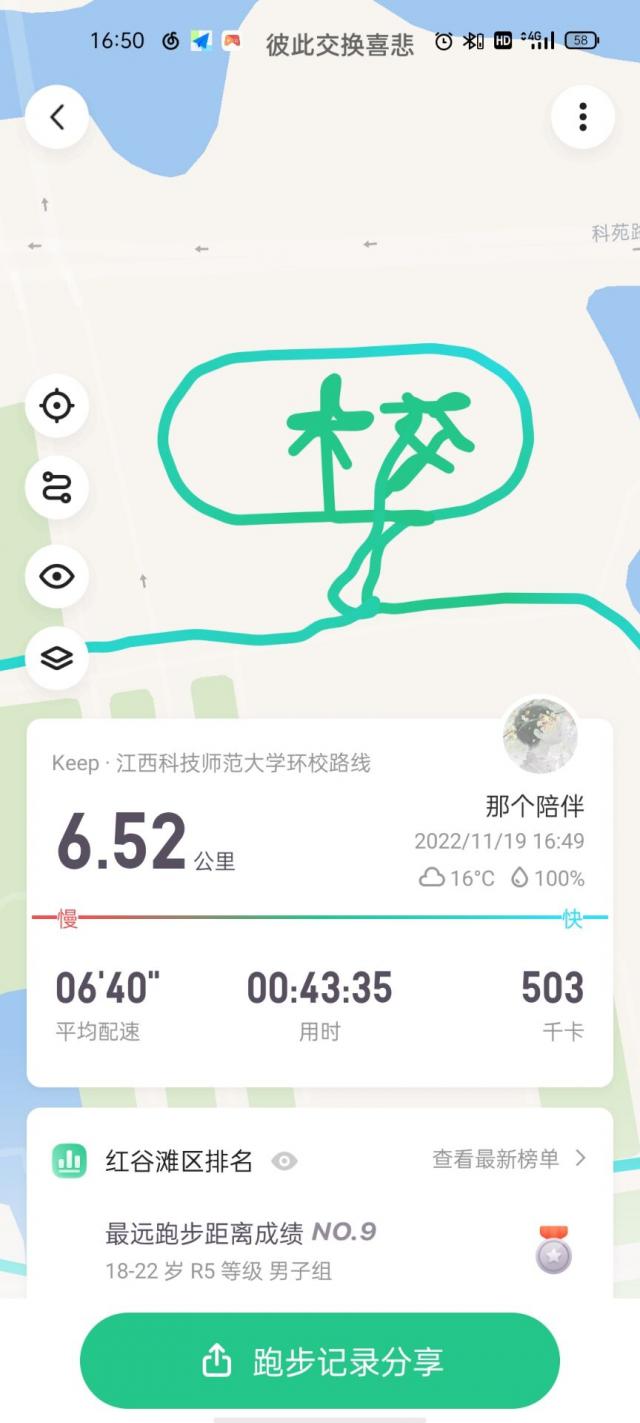The image size is (640, 1423).
Task: Share the run via 跑步记录分享
Action: 320,1361
